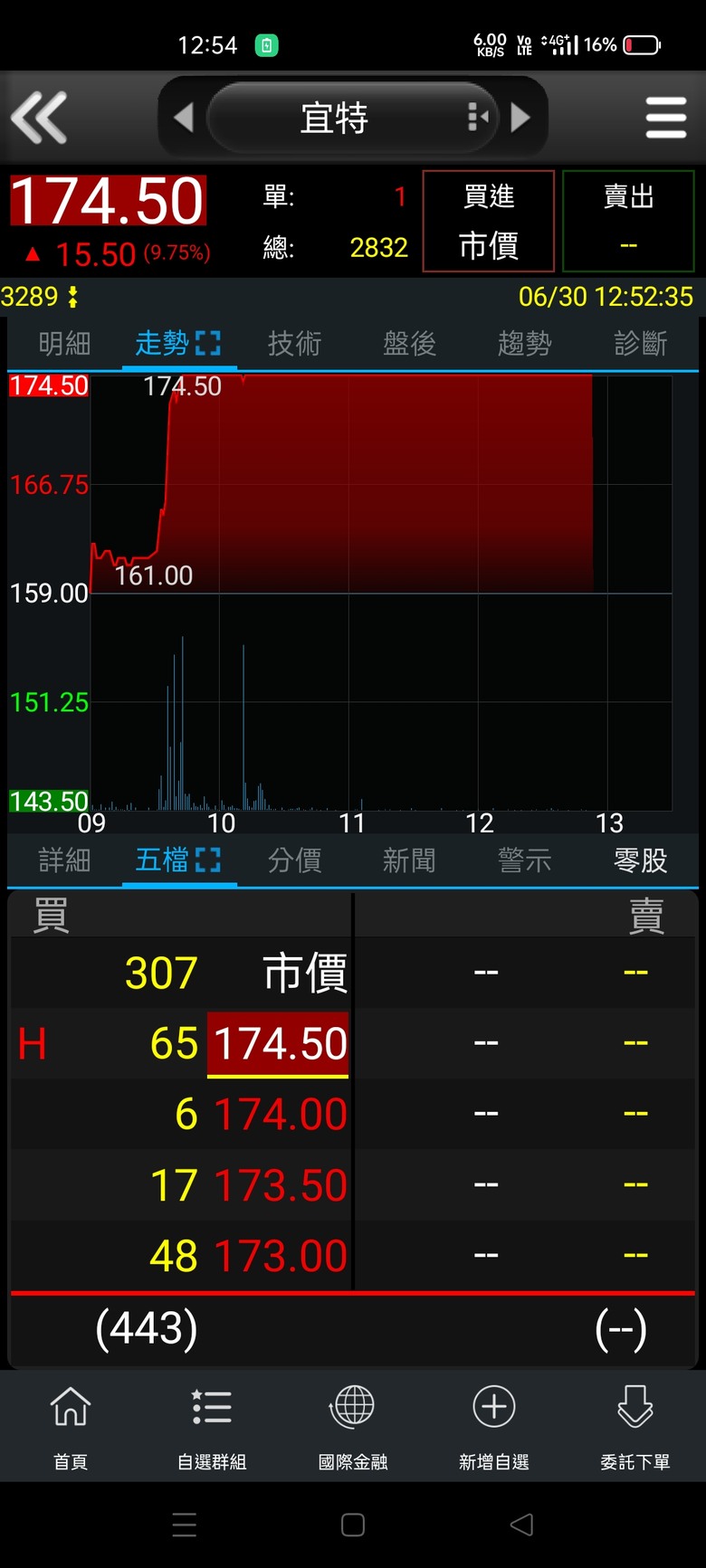Open the 新聞 tab
Image resolution: width=706 pixels, height=1568 pixels.
pos(409,860)
